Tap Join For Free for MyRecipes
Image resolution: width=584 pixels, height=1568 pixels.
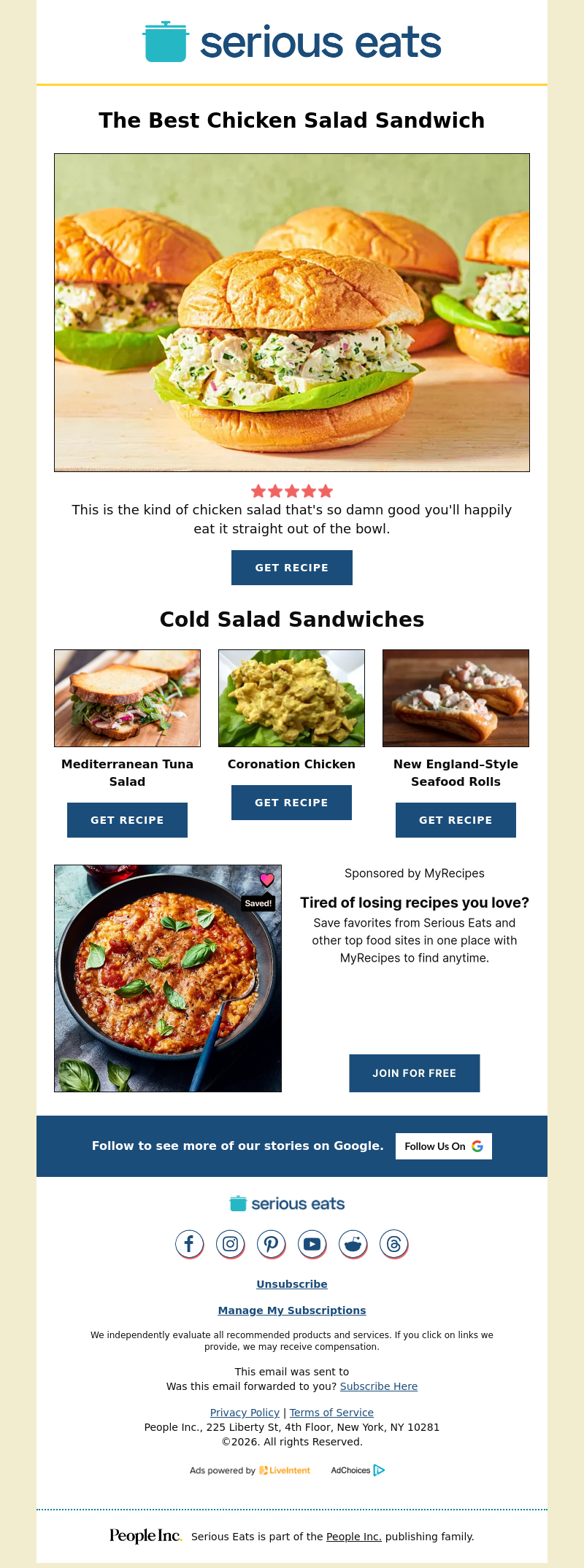click(414, 1073)
